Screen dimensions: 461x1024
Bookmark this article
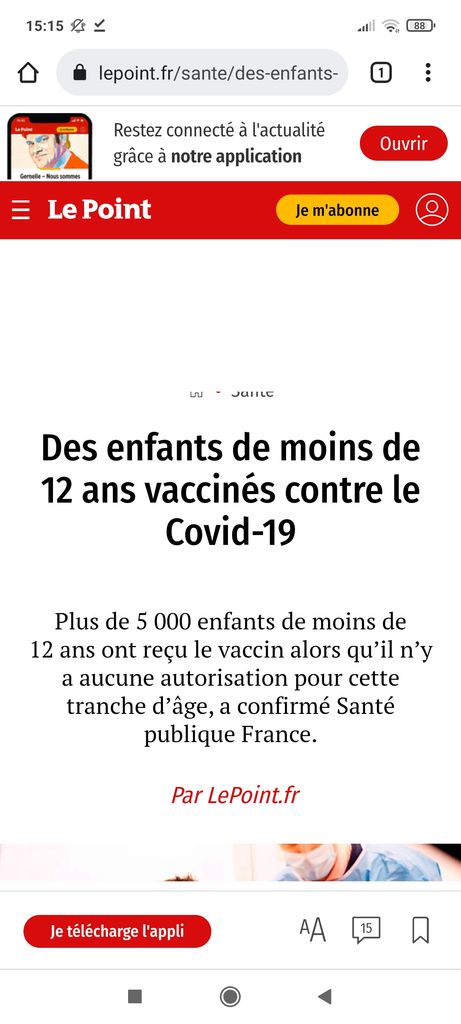tap(421, 930)
